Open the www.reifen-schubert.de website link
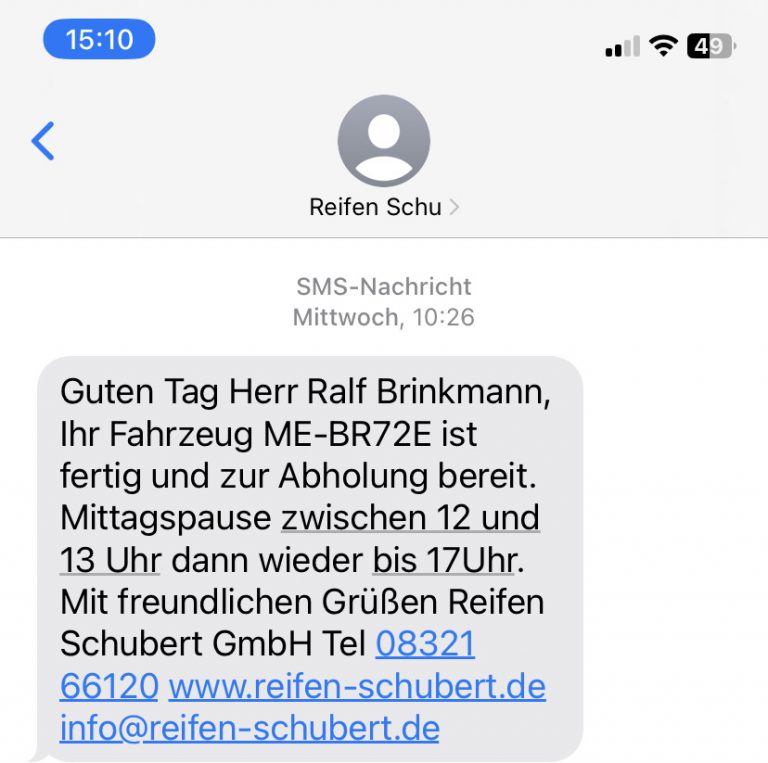 click(357, 687)
